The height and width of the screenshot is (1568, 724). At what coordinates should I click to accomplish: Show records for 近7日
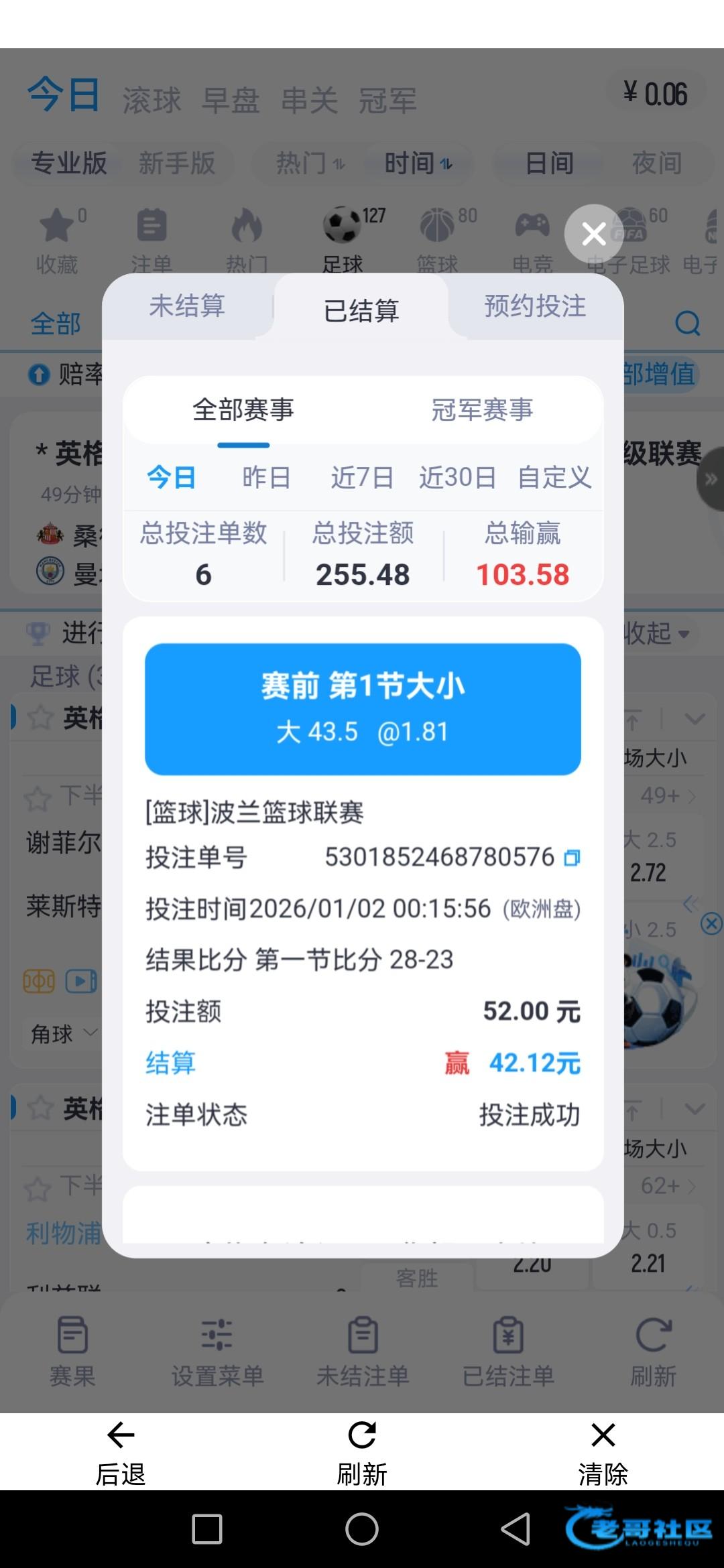click(362, 478)
